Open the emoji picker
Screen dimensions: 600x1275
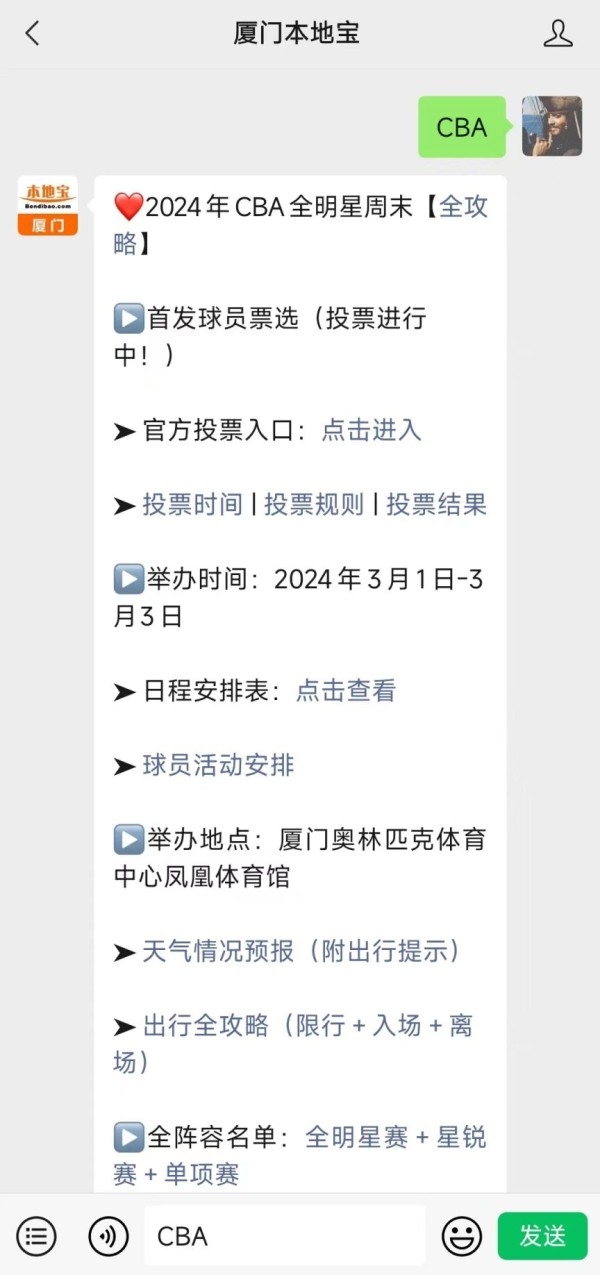click(x=461, y=1236)
